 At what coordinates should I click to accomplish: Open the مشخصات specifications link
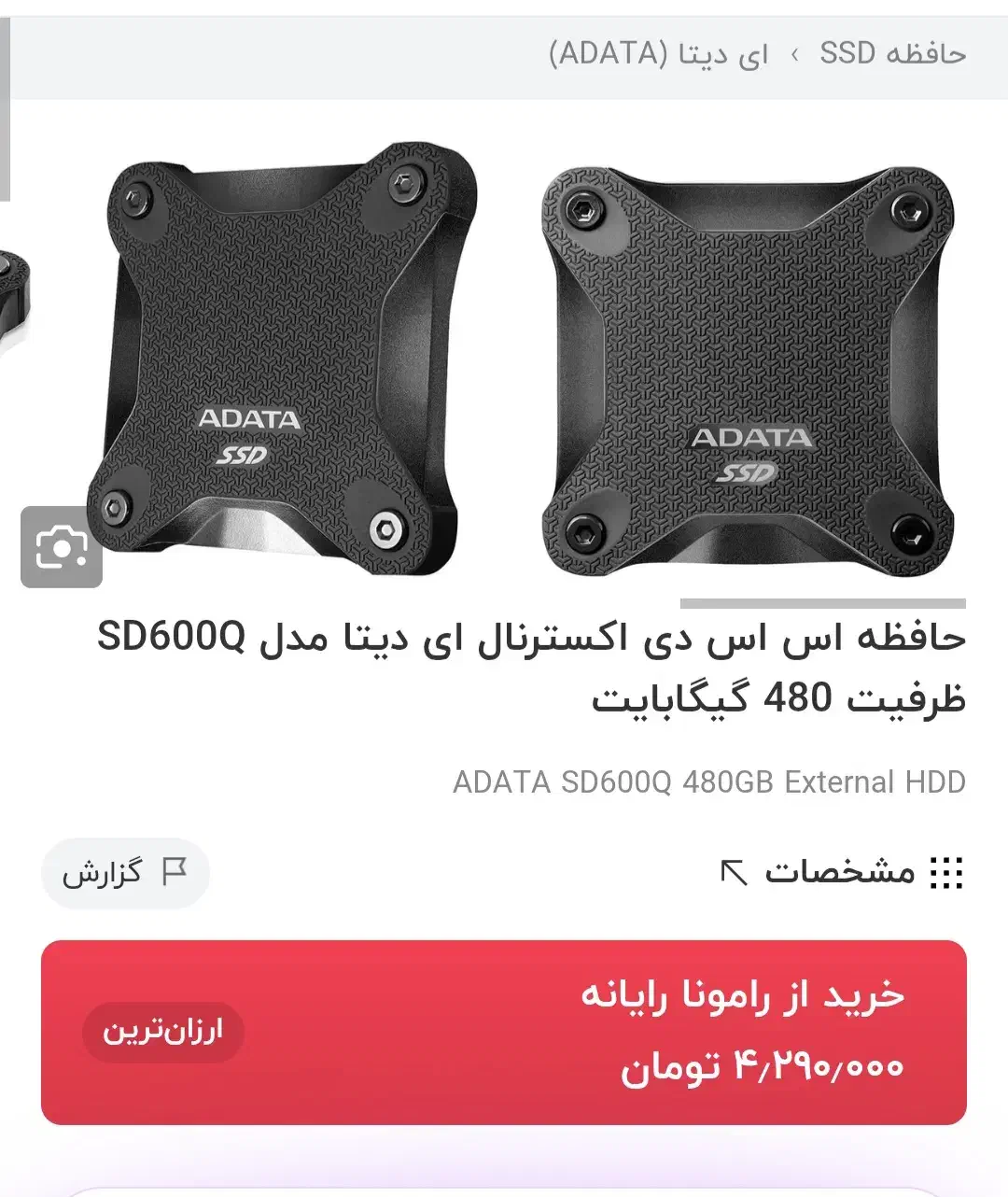coord(841,872)
